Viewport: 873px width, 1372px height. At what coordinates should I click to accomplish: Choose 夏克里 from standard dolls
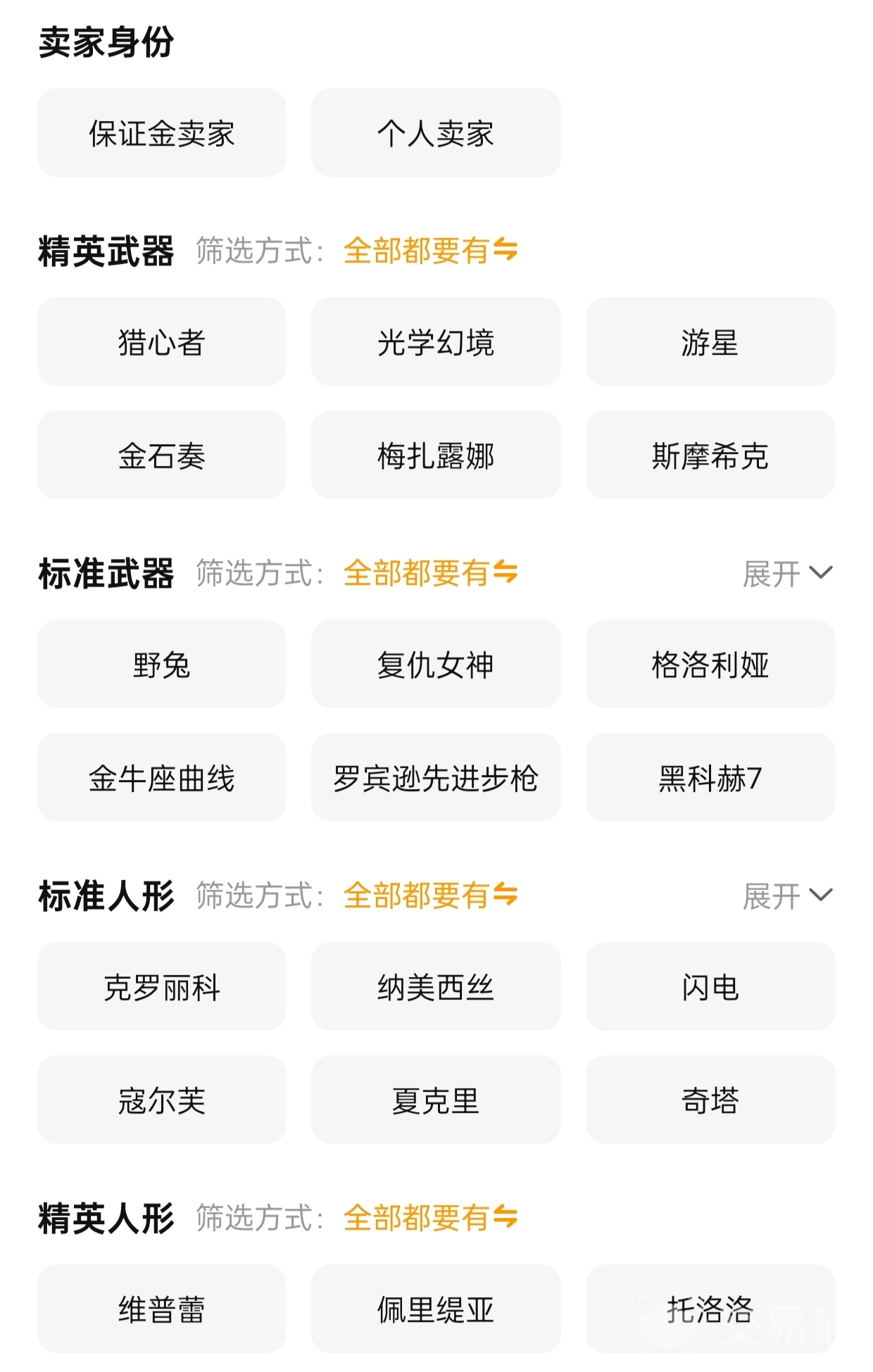(x=436, y=1100)
